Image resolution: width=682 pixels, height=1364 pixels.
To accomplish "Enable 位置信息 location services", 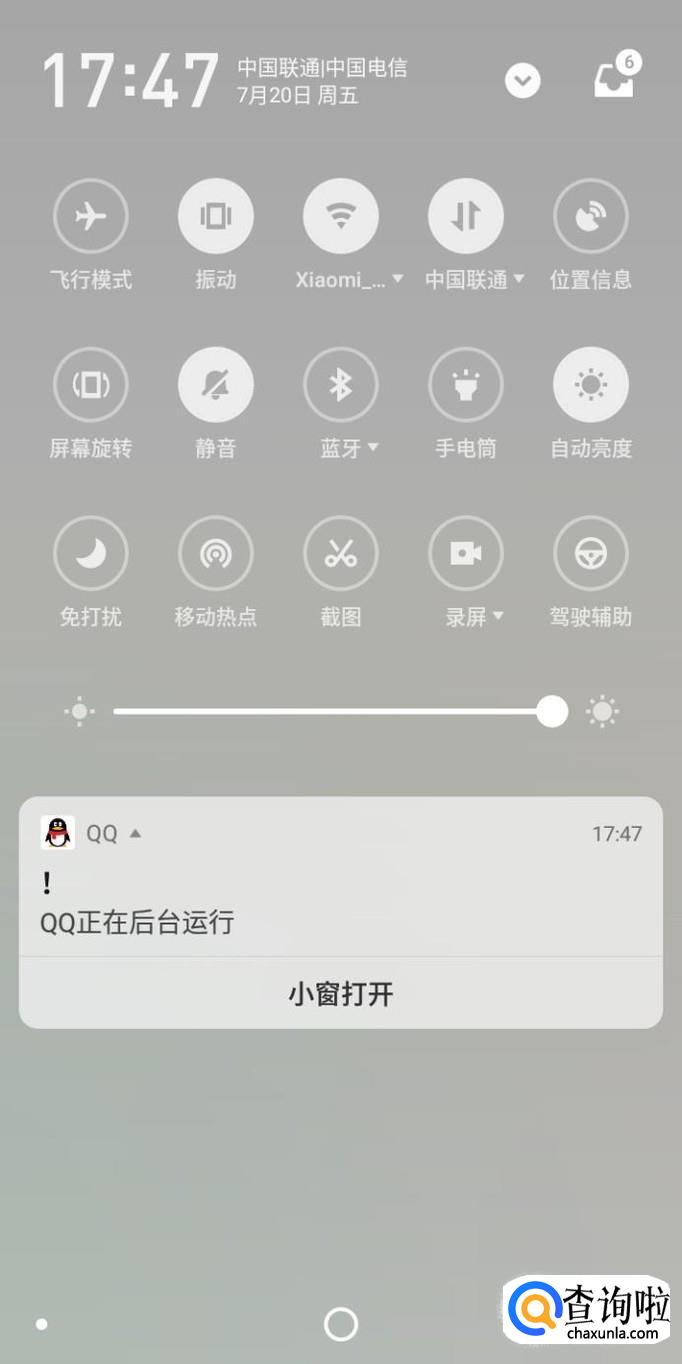I will tap(591, 216).
